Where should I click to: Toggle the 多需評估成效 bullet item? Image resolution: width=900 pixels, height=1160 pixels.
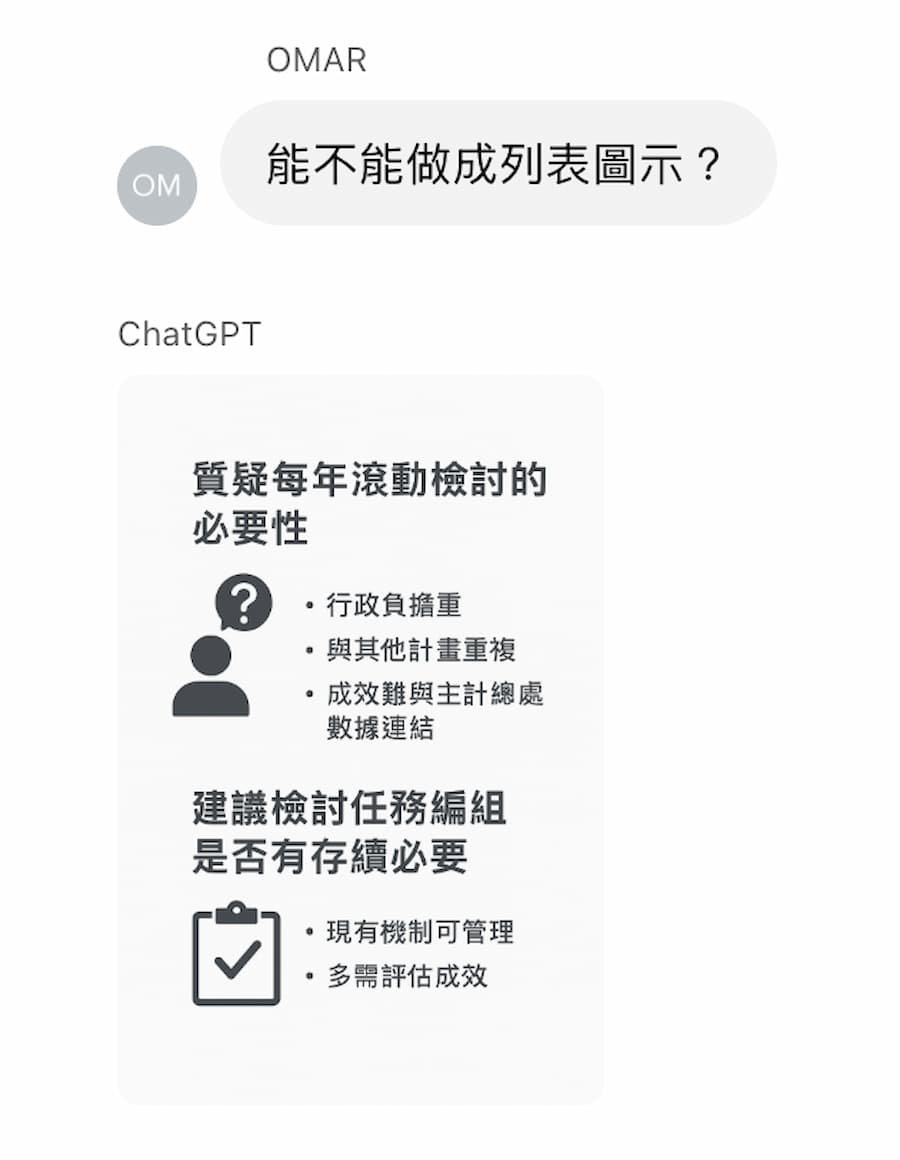coord(405,975)
